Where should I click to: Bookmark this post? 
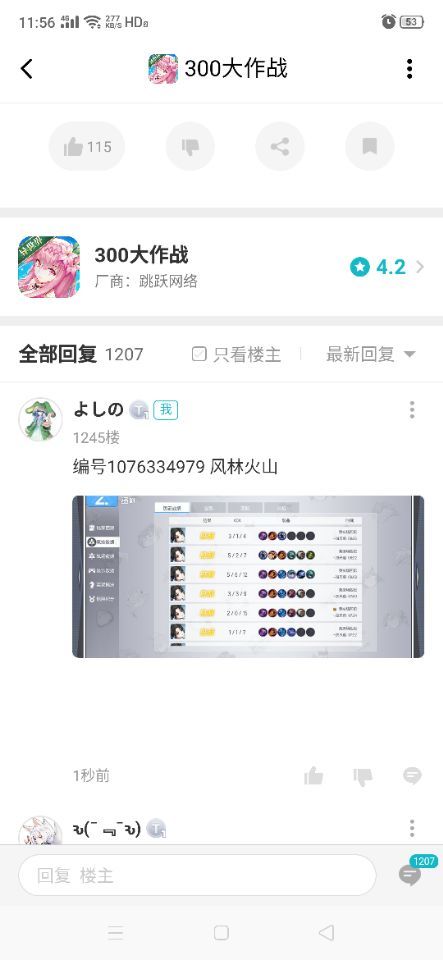click(370, 146)
